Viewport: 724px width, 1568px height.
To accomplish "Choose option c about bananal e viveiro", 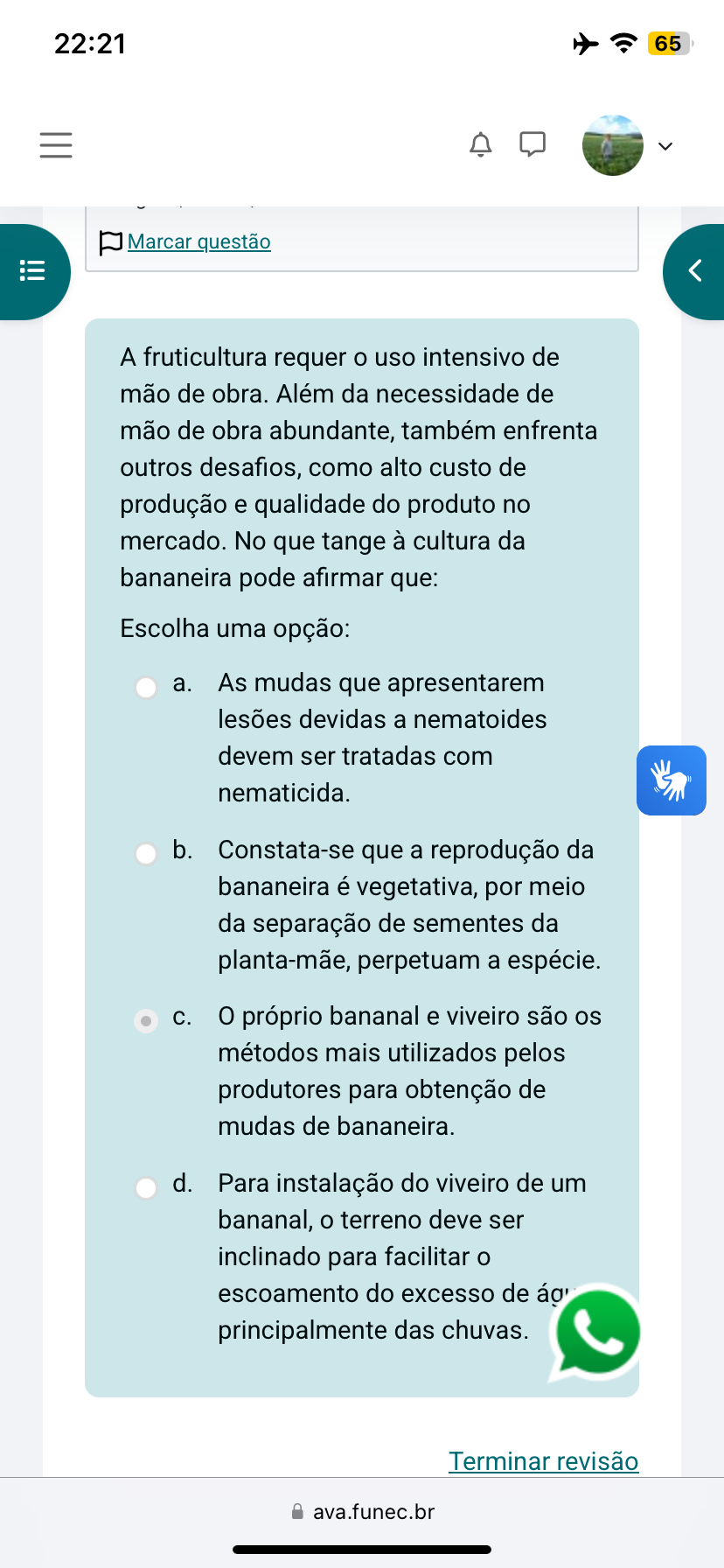I will pos(146,1020).
